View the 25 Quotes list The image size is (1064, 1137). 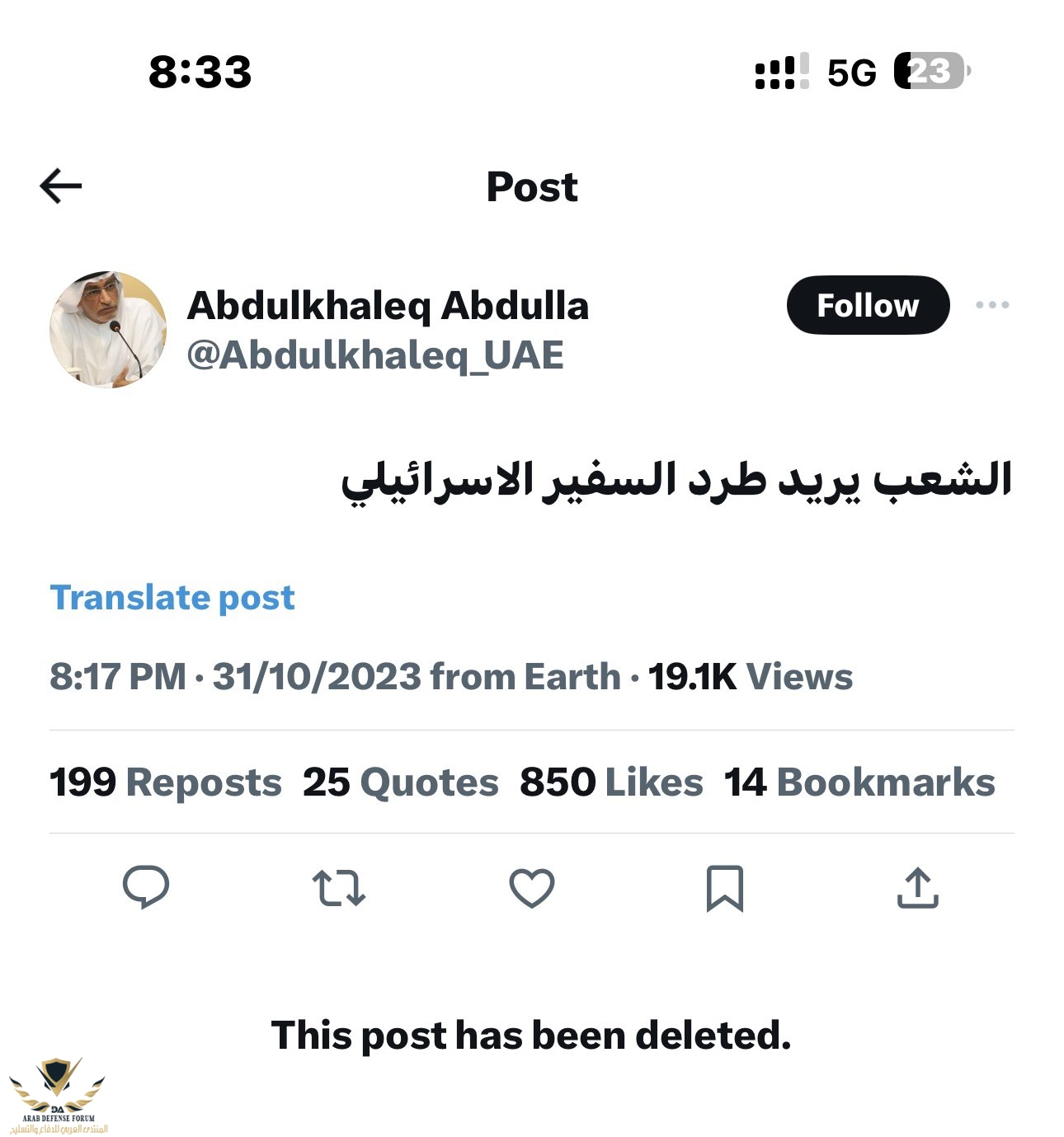(401, 782)
